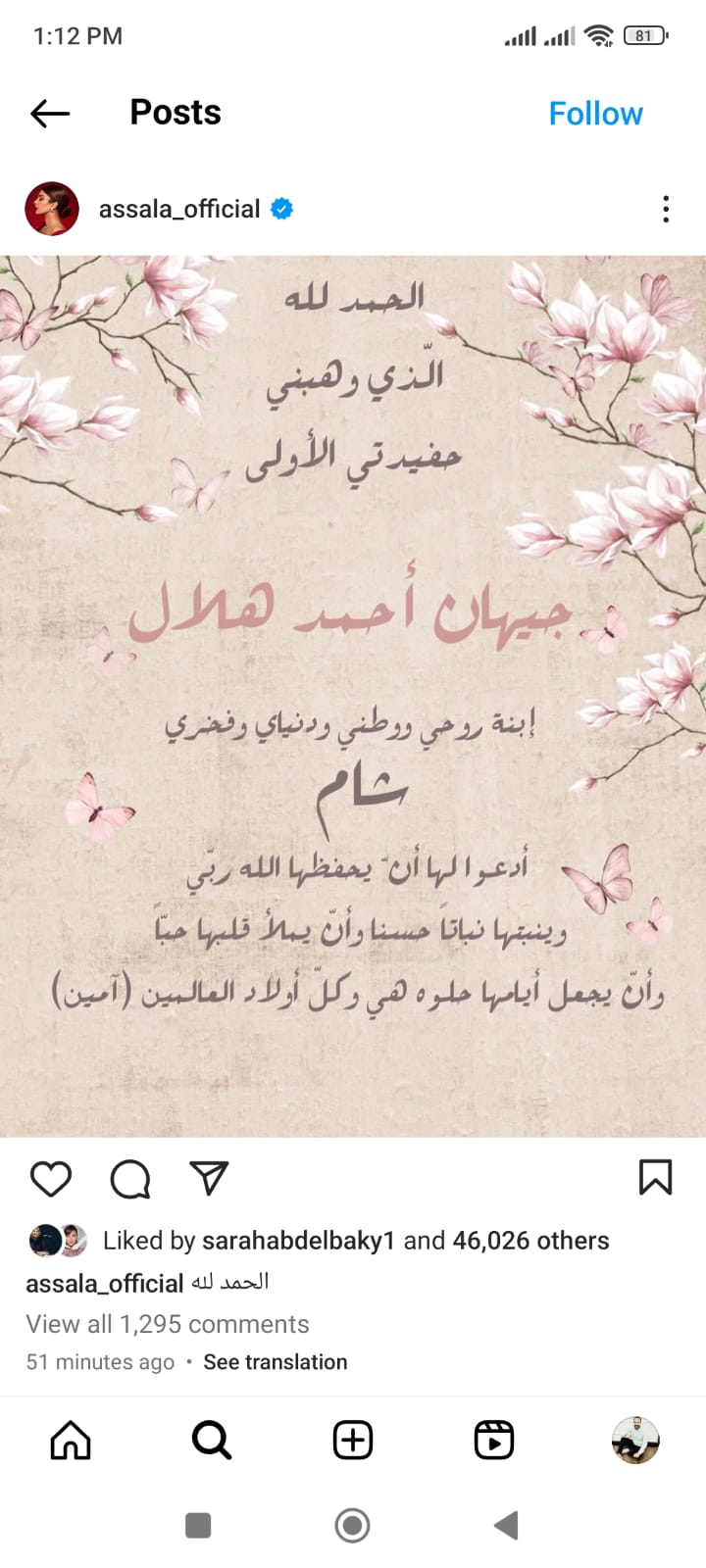Open the assala_official username in the post header
Viewport: 706px width, 1568px height.
click(179, 209)
